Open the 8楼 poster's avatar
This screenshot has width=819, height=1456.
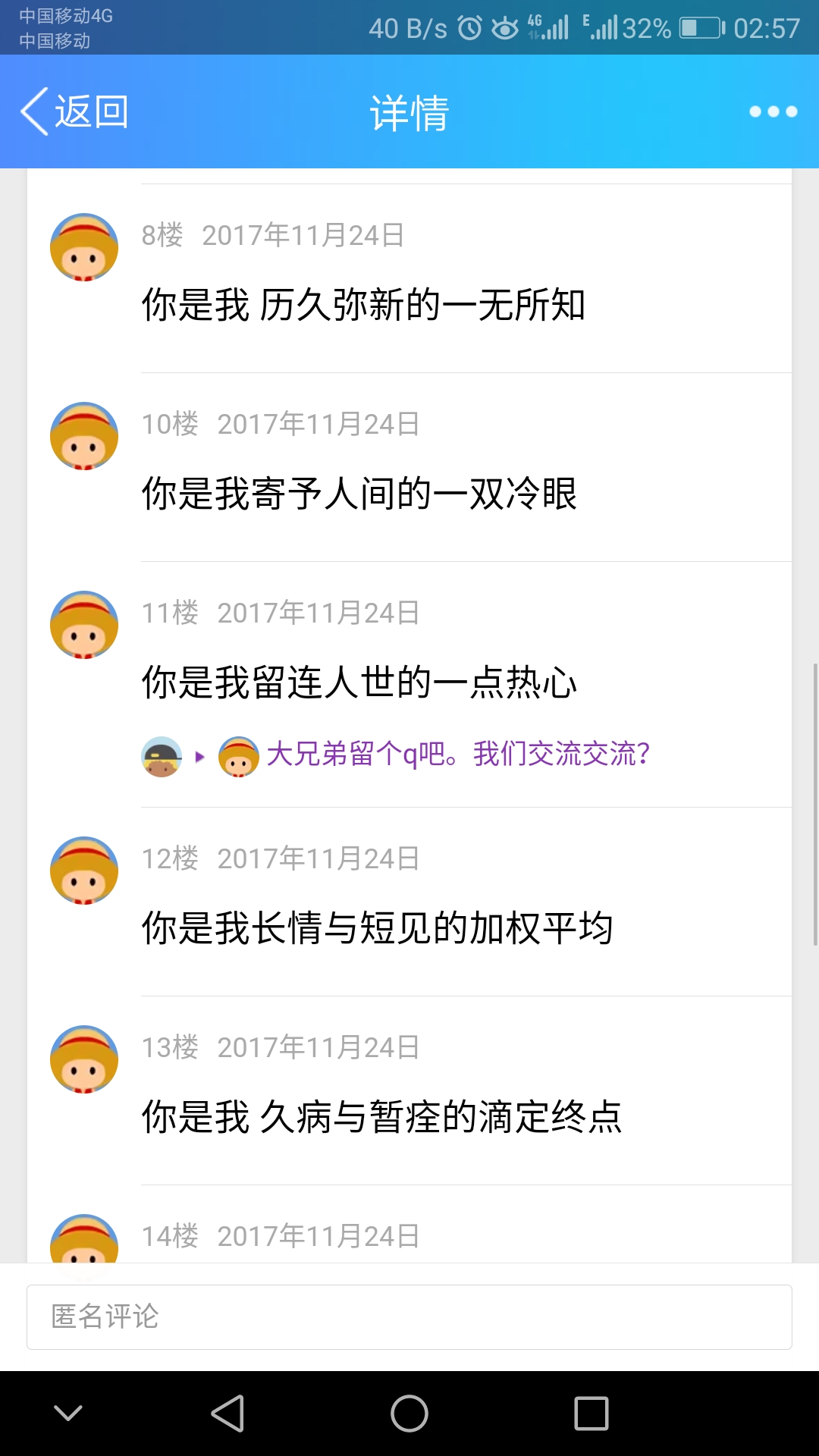coord(84,247)
